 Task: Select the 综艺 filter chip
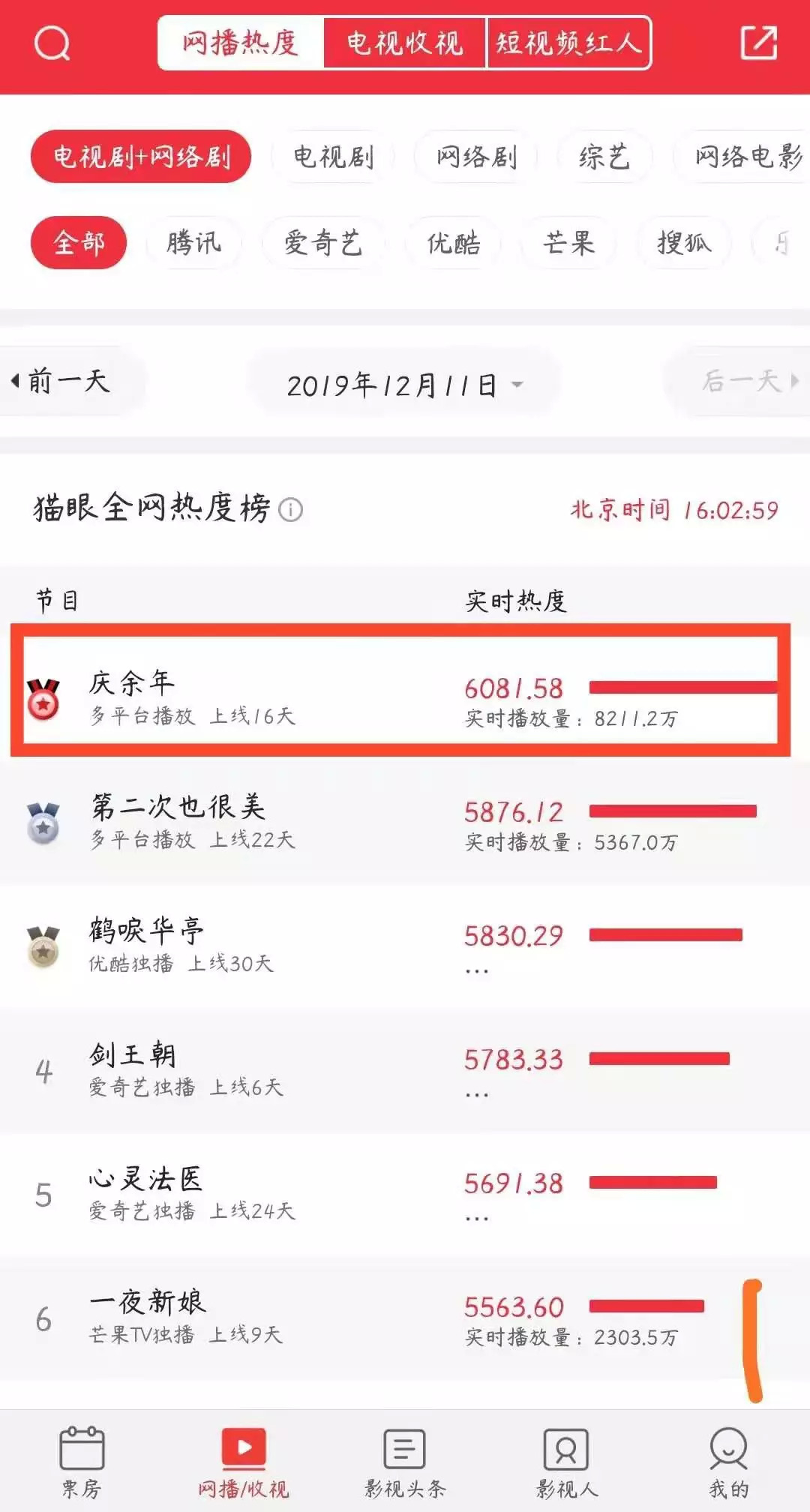[604, 157]
